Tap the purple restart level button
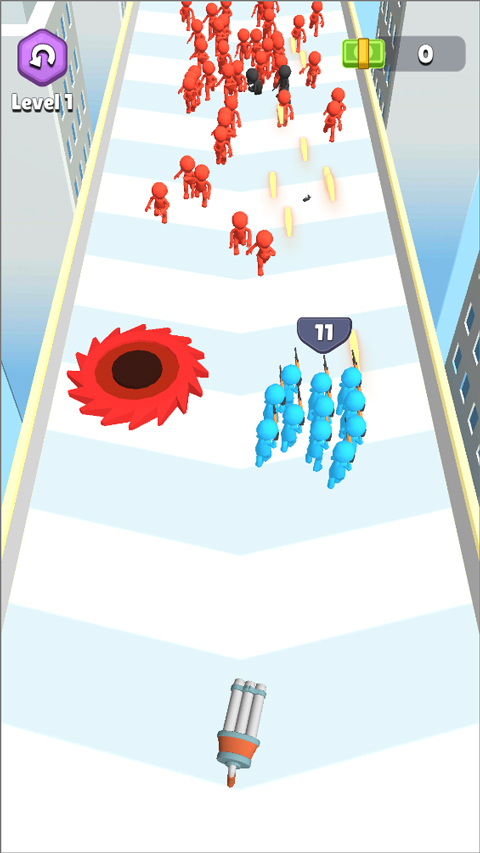Viewport: 480px width, 853px height. (42, 58)
